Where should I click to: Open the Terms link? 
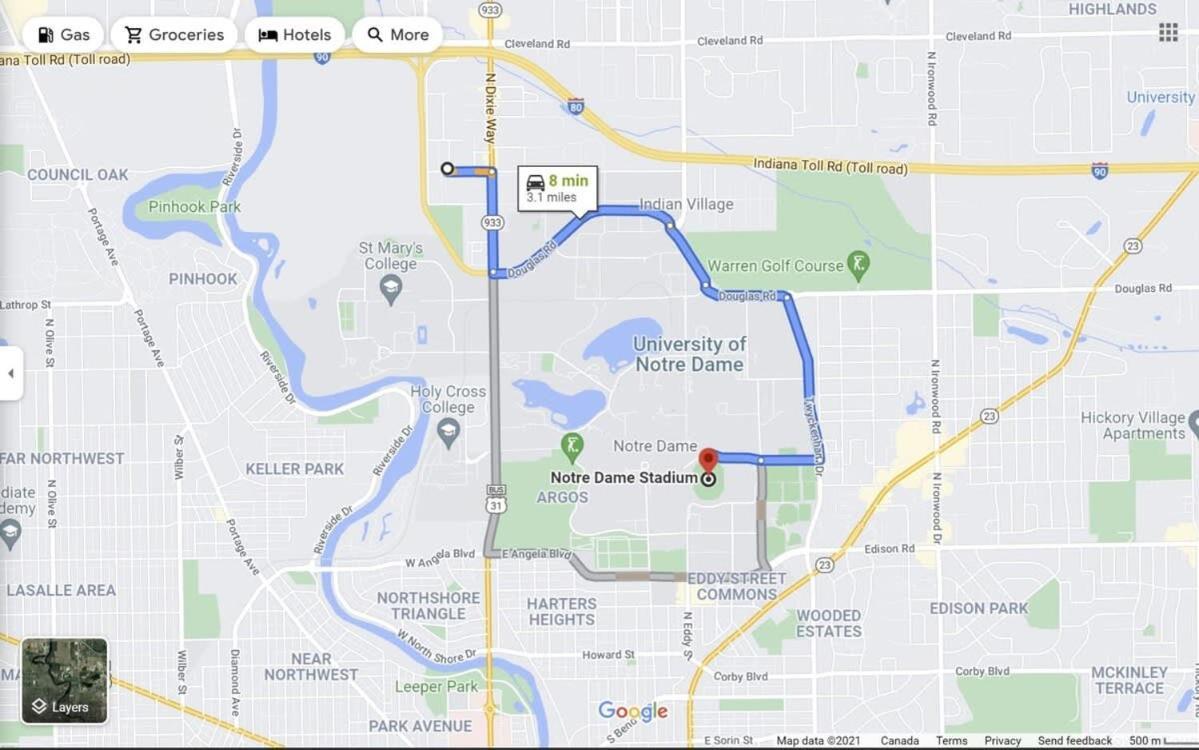coord(951,741)
